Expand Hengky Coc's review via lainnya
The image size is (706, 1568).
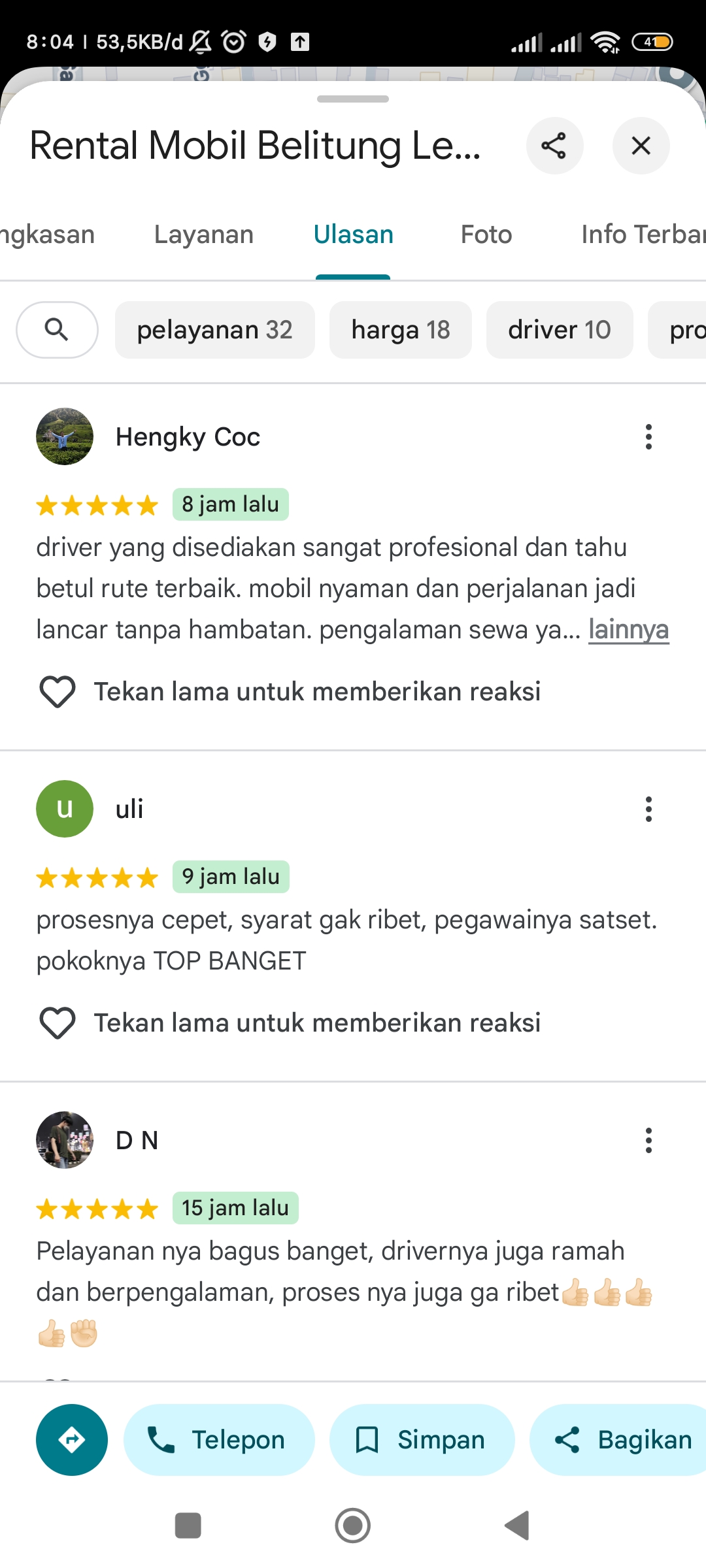click(x=628, y=629)
